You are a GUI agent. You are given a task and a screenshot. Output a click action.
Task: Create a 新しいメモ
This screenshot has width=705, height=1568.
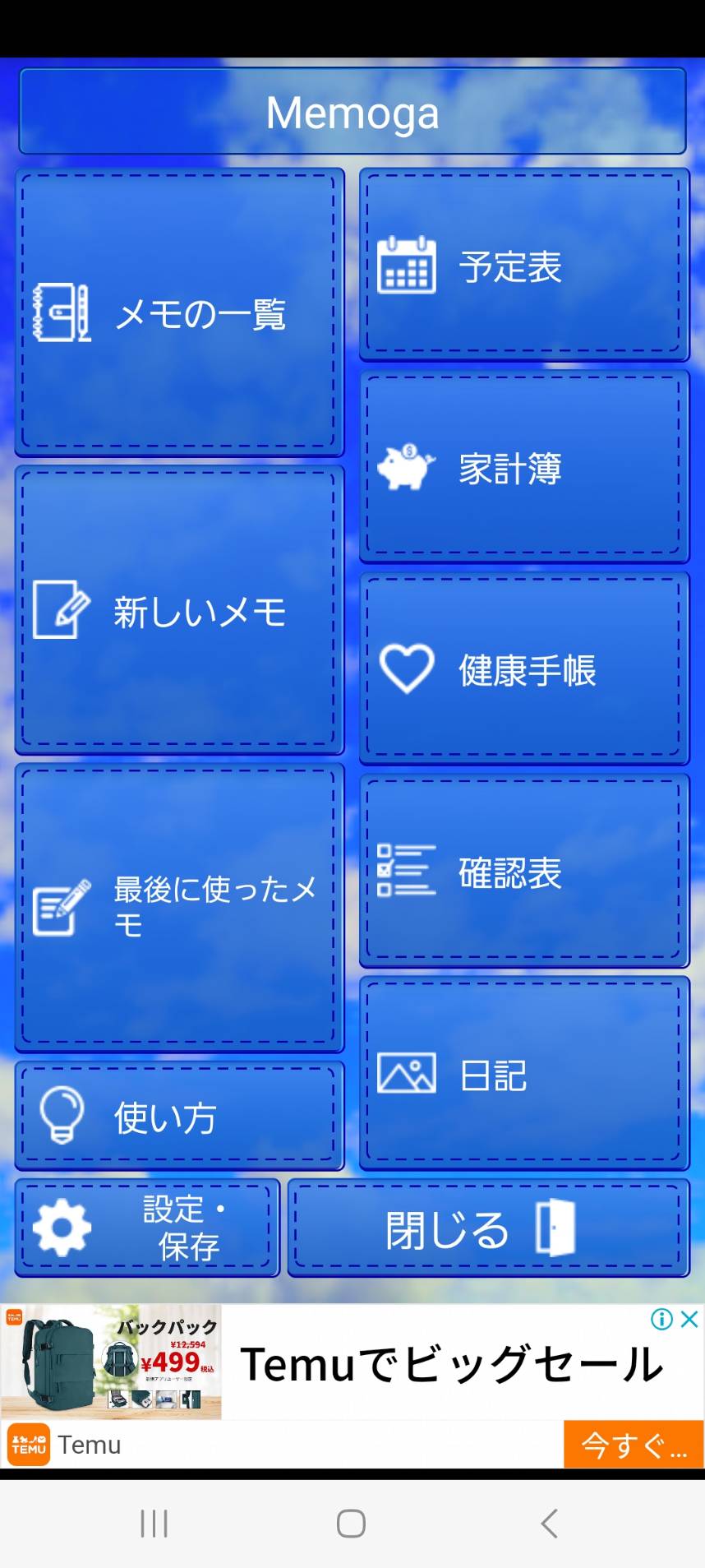point(179,610)
